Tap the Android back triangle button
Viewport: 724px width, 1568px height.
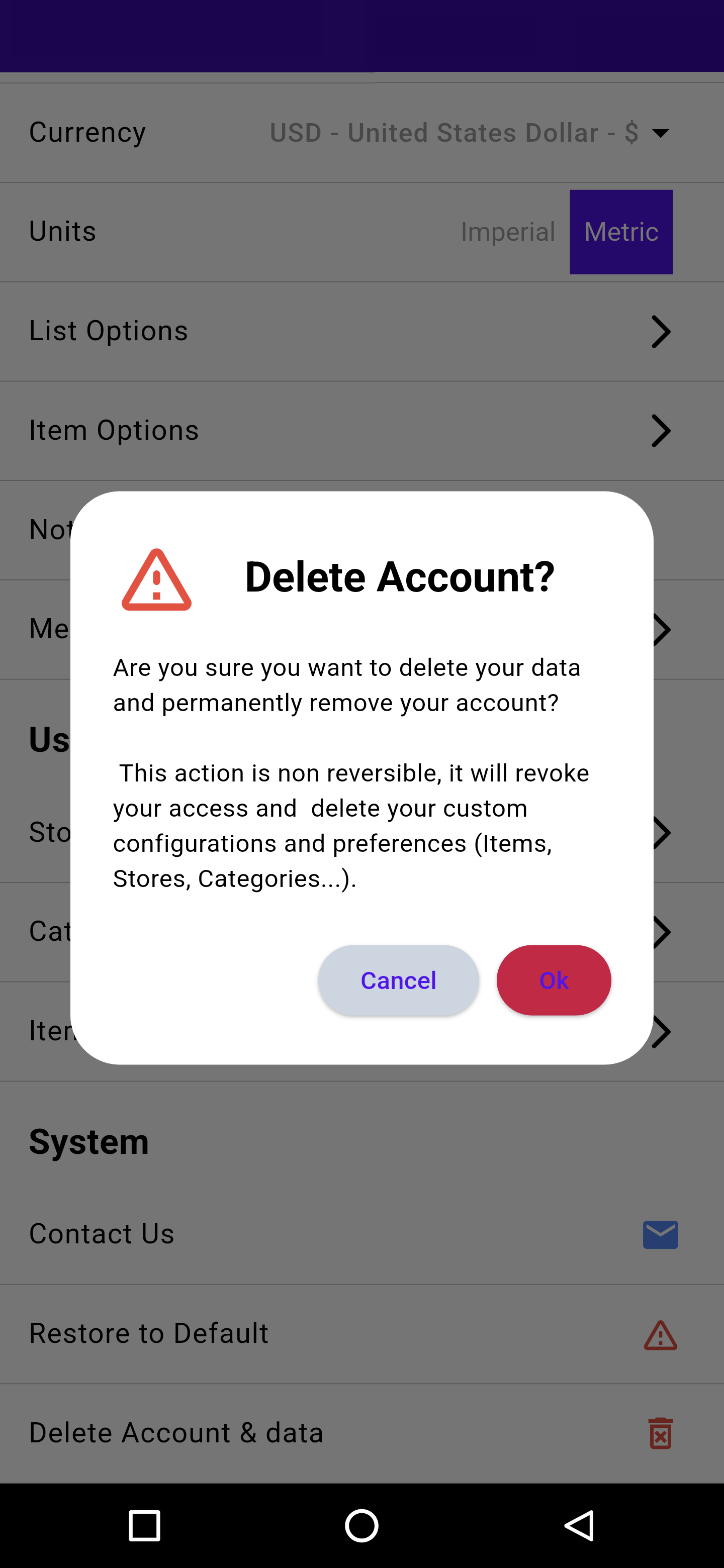pyautogui.click(x=579, y=1524)
